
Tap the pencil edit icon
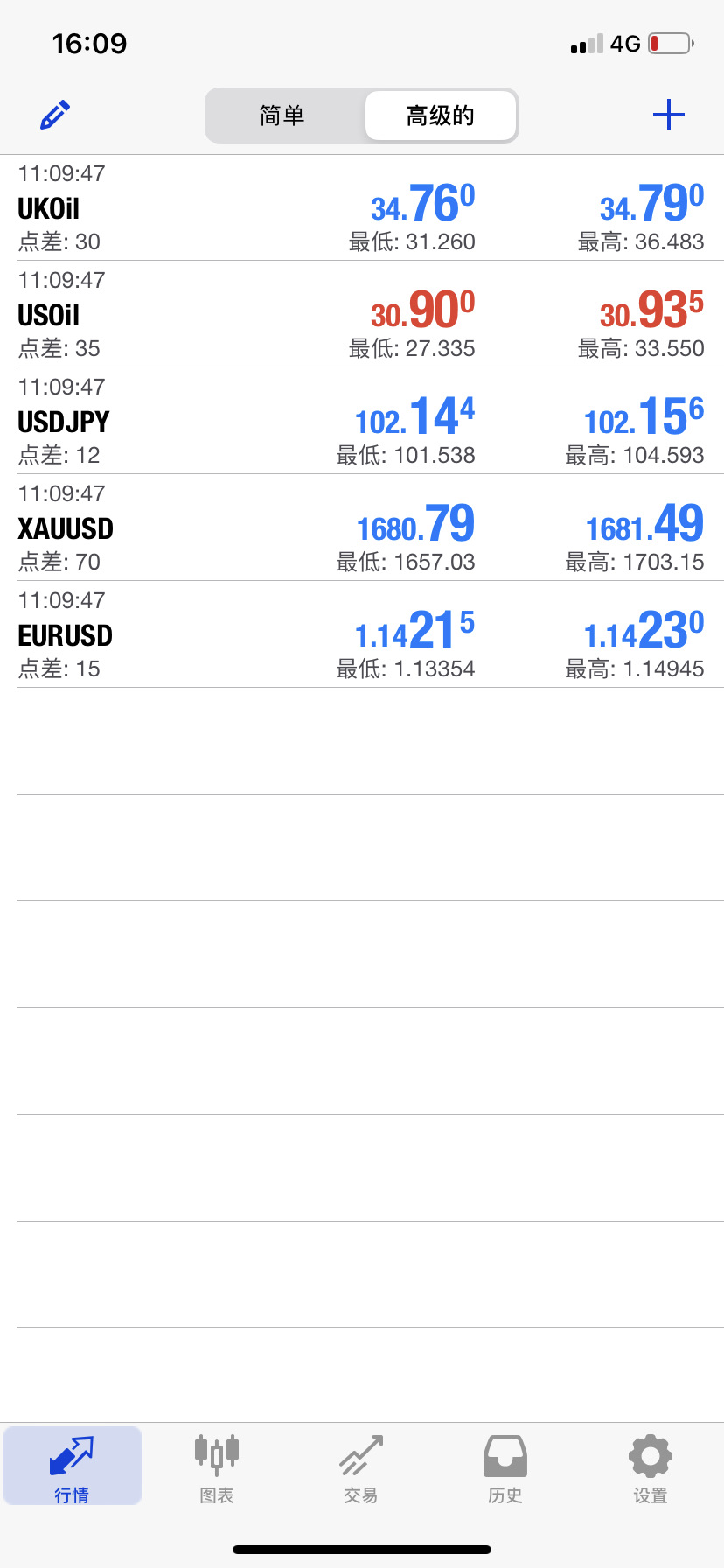click(x=55, y=115)
